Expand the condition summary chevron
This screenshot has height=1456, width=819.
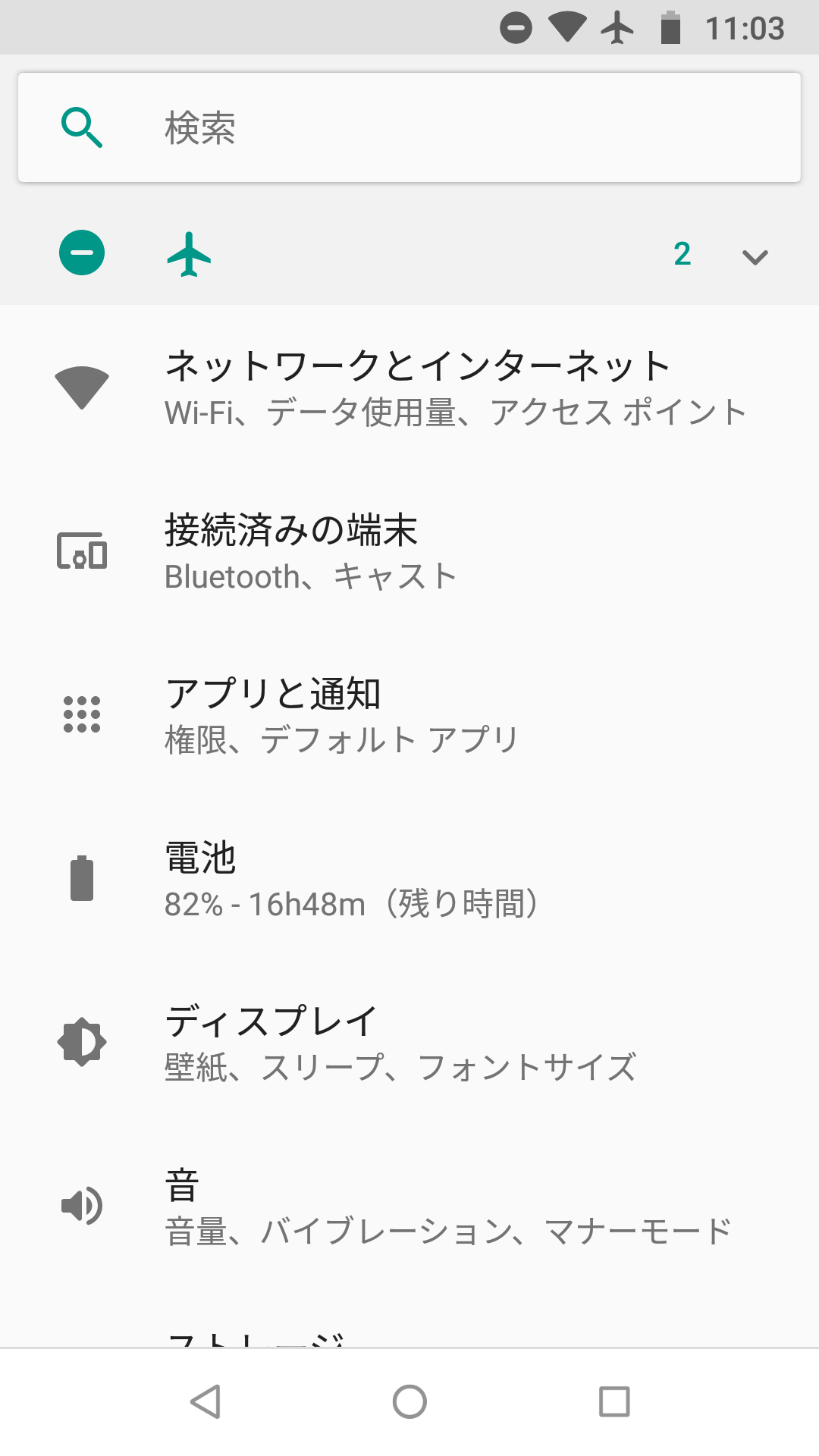point(755,257)
